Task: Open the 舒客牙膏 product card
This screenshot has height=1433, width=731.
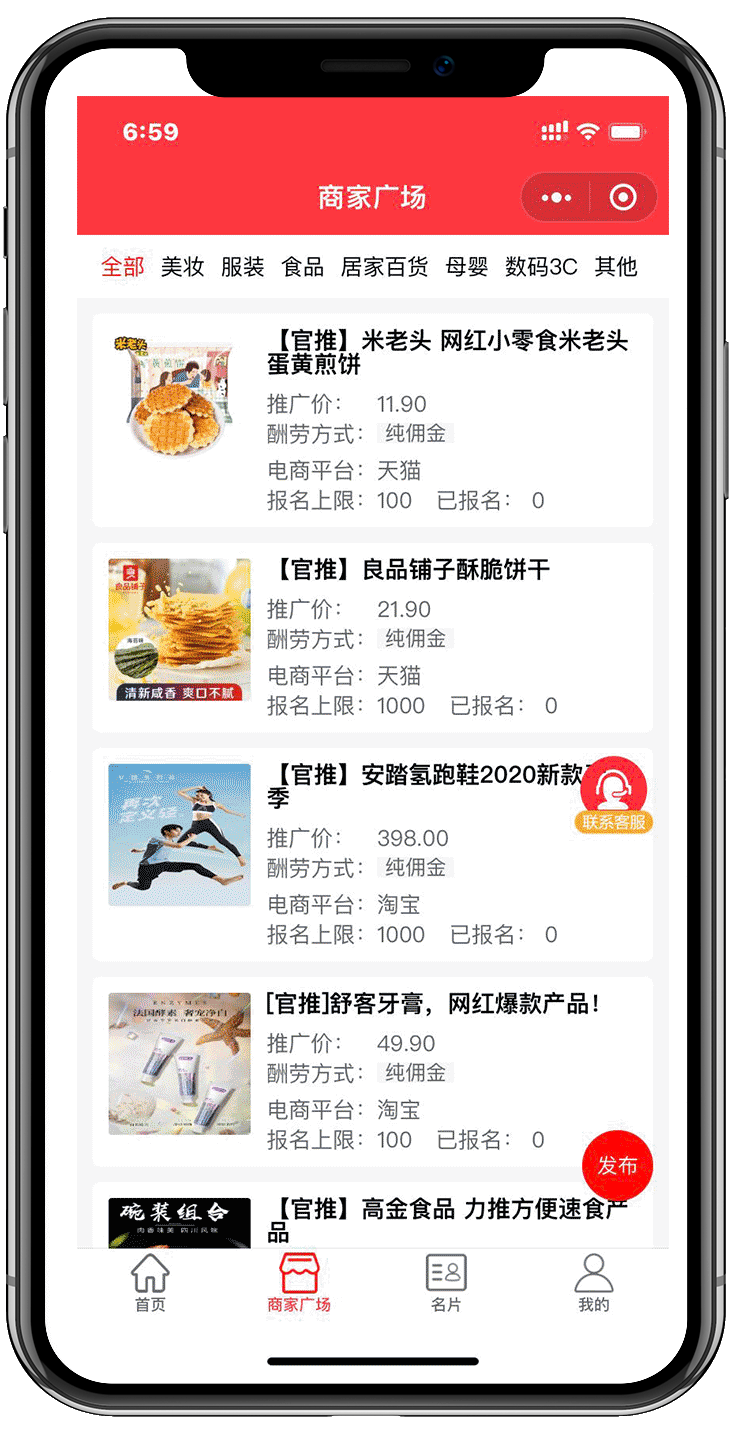Action: coord(372,1070)
